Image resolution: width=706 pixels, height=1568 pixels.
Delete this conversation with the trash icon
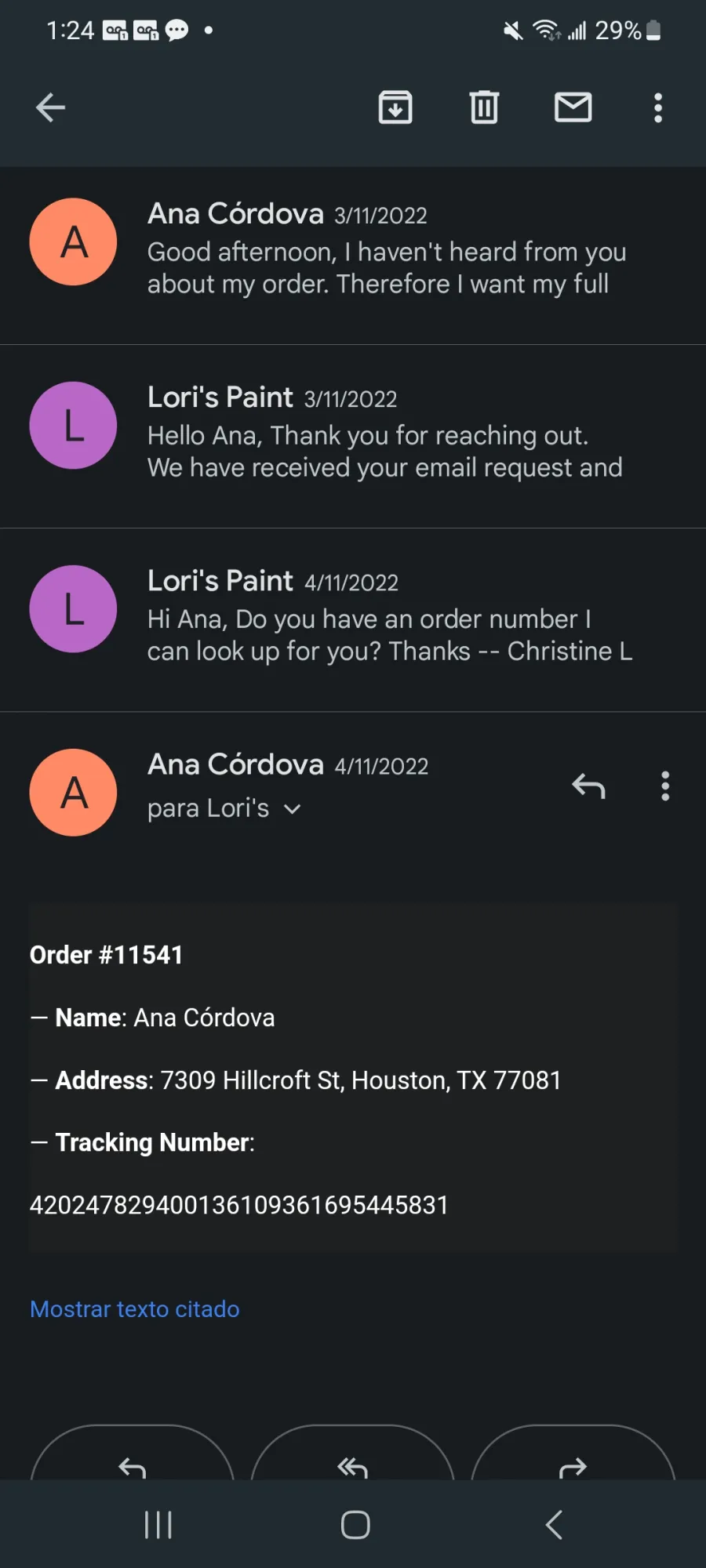click(x=484, y=107)
